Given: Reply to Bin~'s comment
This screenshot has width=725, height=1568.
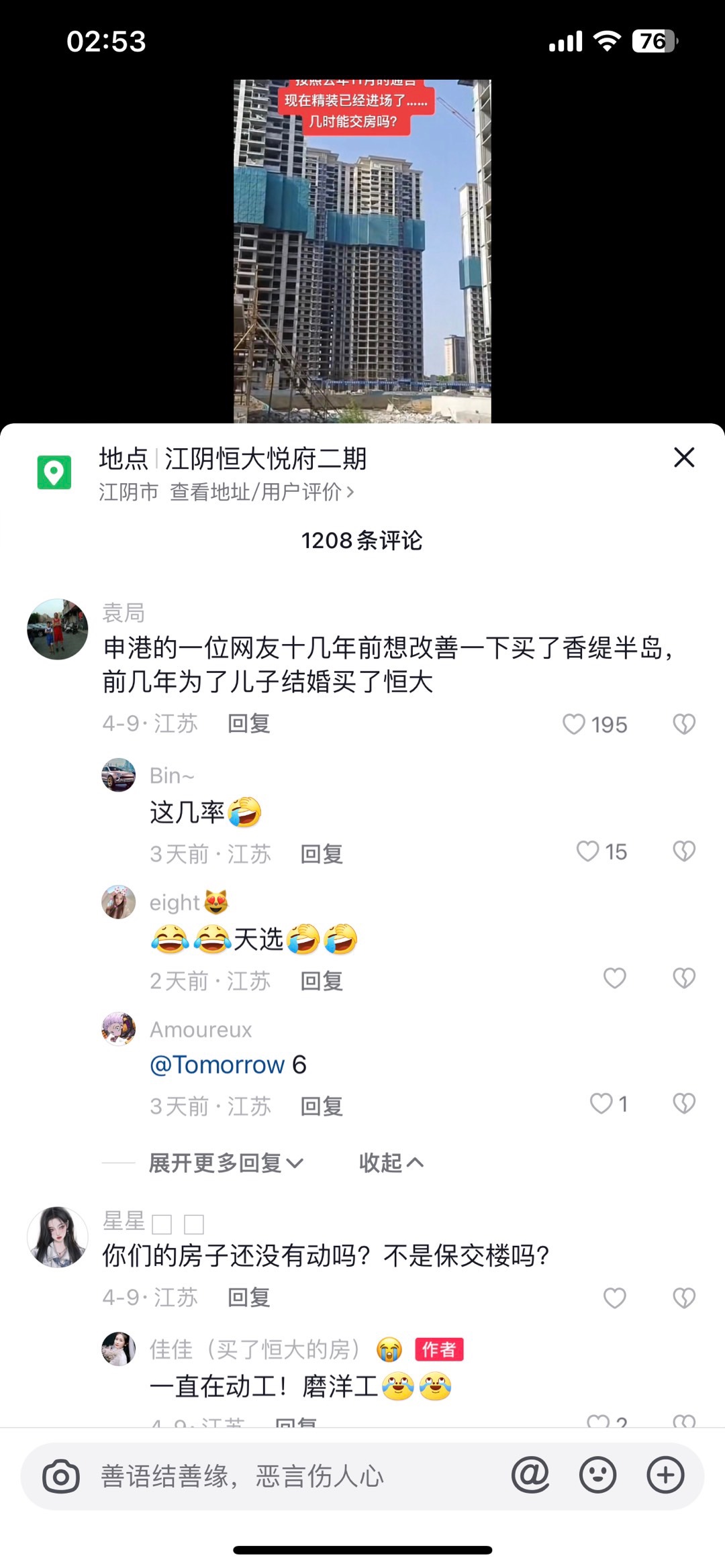Looking at the screenshot, I should click(321, 854).
